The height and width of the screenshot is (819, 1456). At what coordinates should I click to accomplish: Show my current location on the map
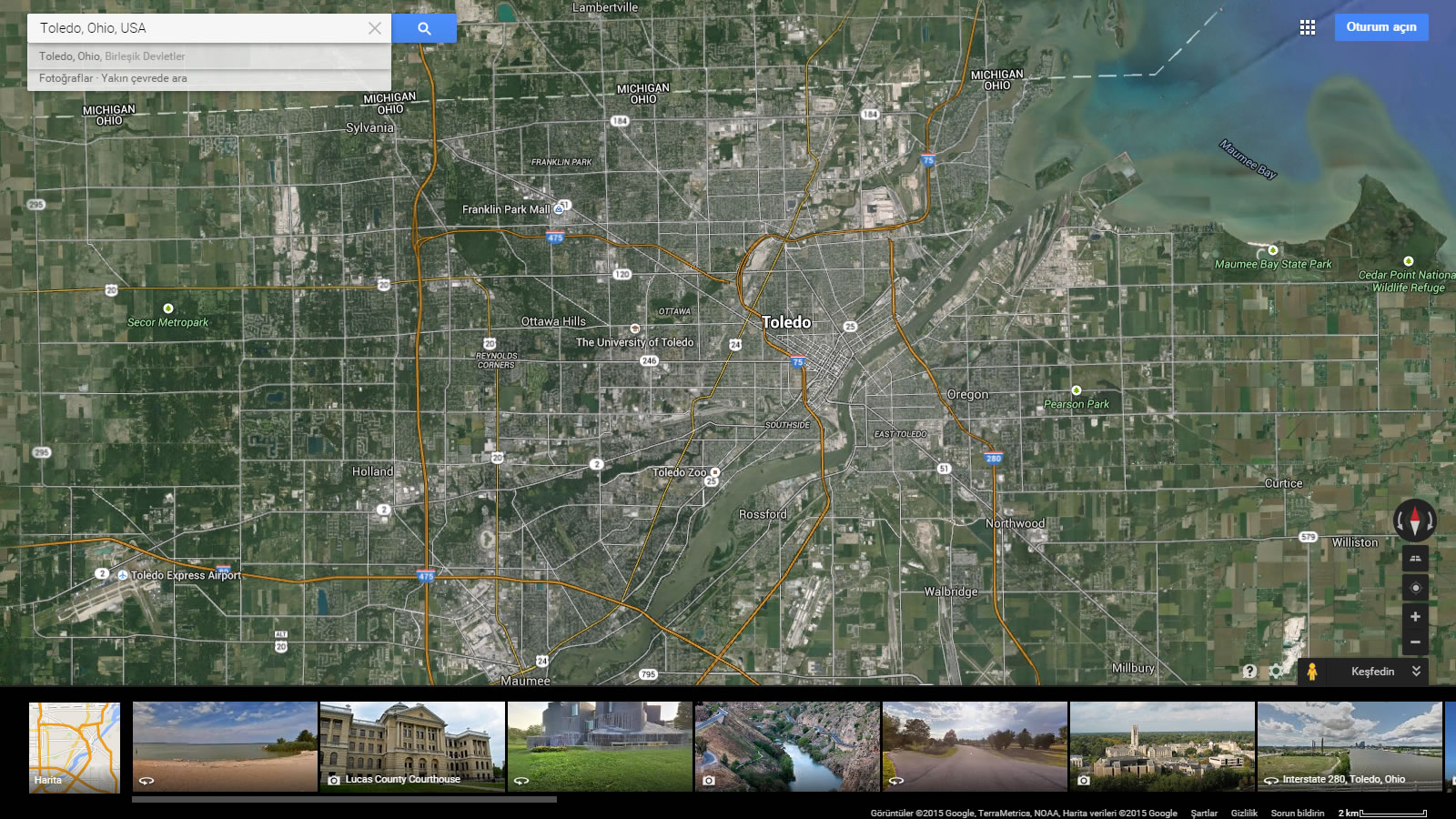(x=1415, y=588)
